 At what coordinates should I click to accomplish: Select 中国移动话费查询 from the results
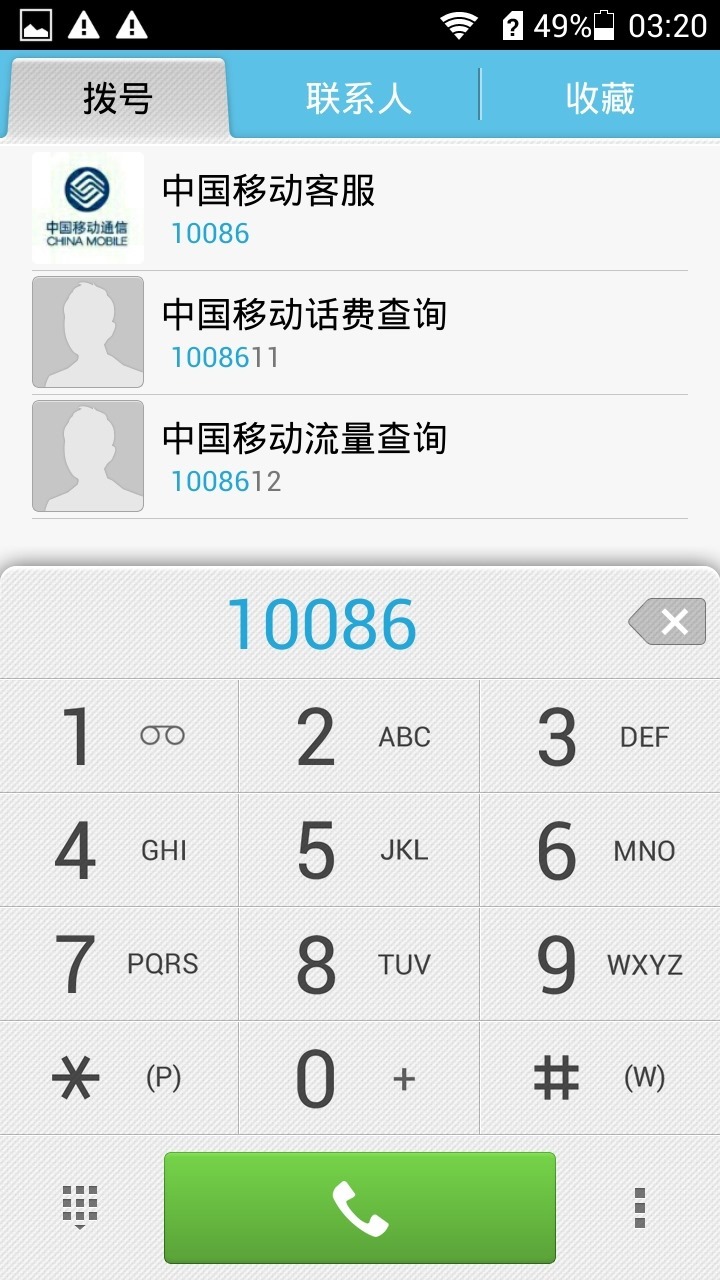pos(360,332)
